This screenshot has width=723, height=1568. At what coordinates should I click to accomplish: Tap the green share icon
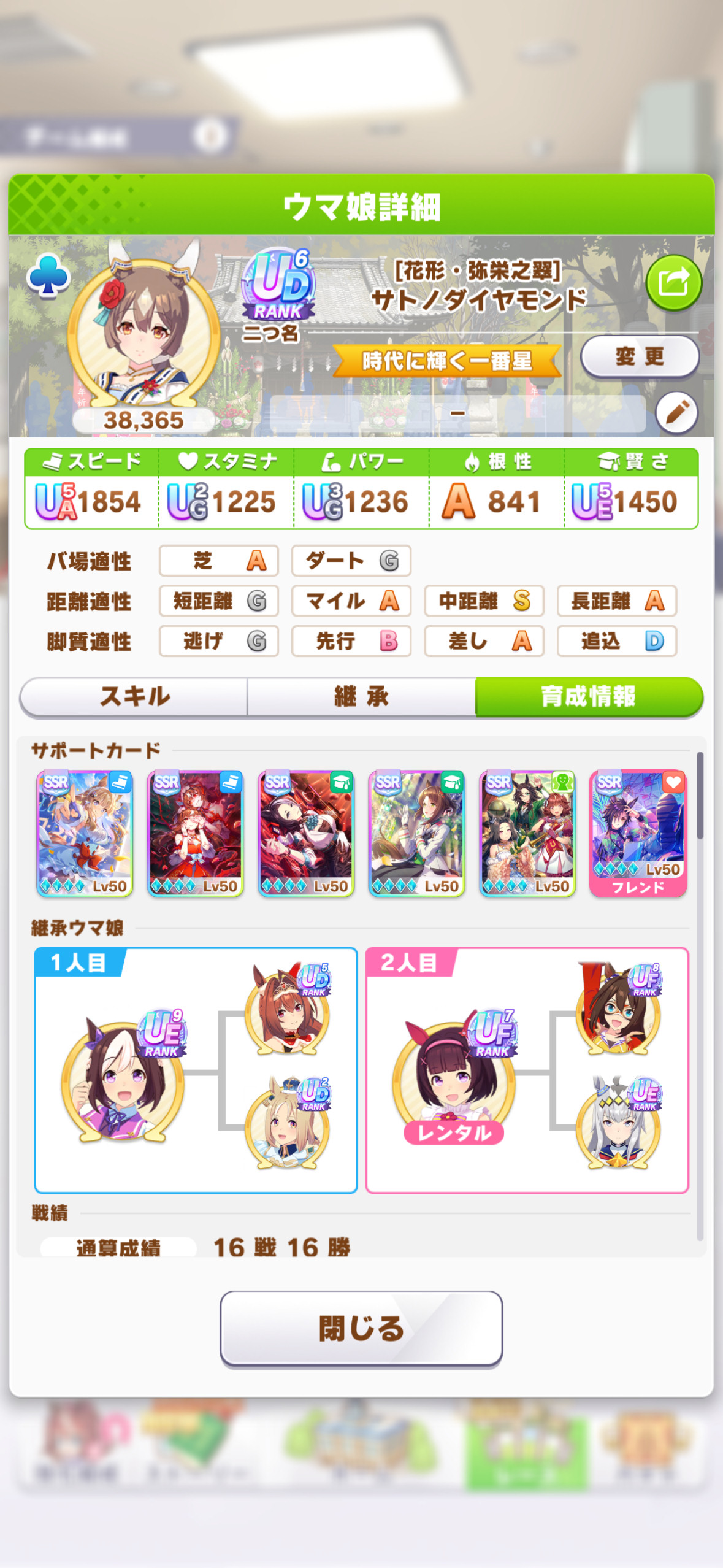coord(673,283)
